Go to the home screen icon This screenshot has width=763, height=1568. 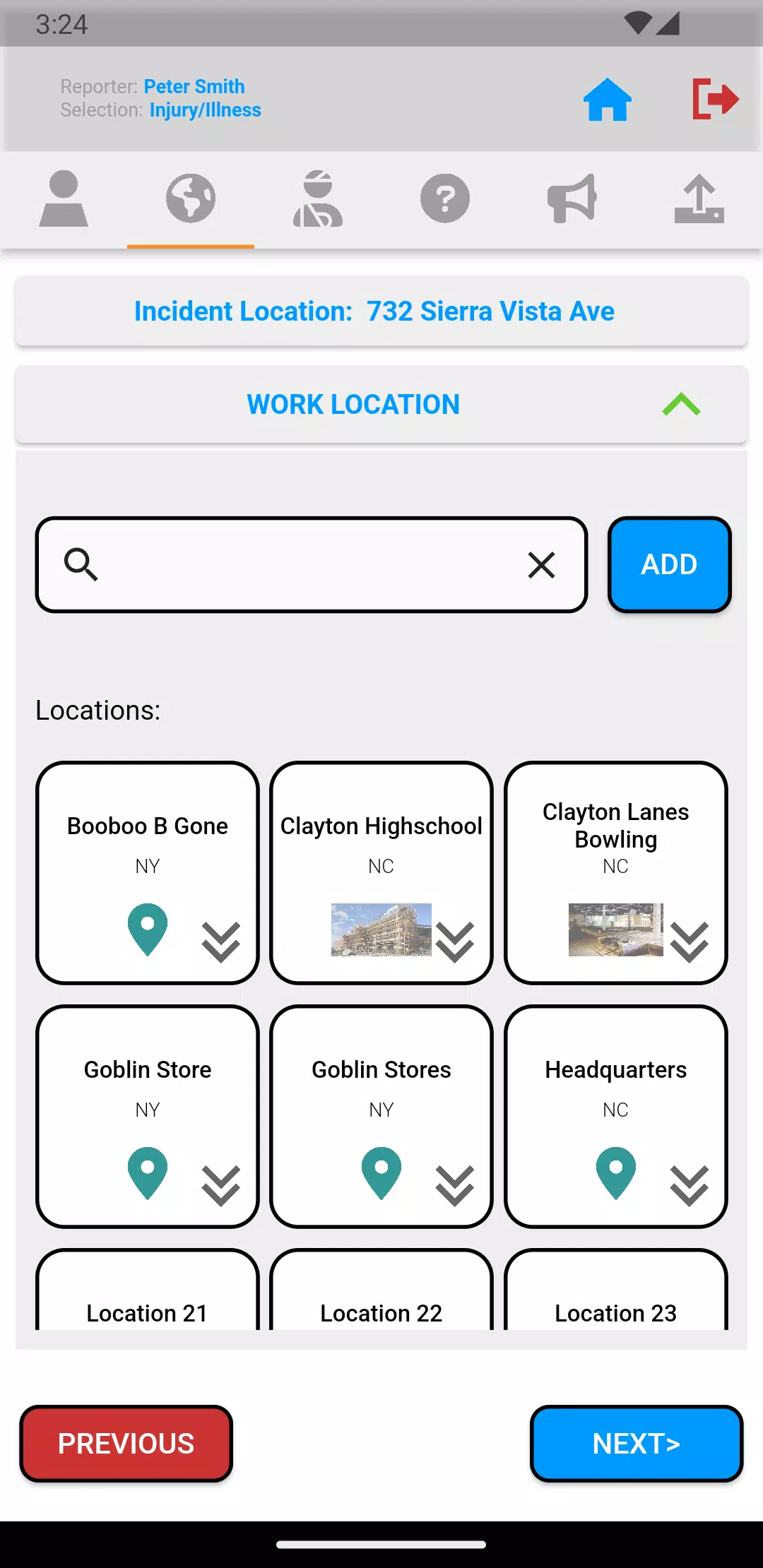[607, 100]
